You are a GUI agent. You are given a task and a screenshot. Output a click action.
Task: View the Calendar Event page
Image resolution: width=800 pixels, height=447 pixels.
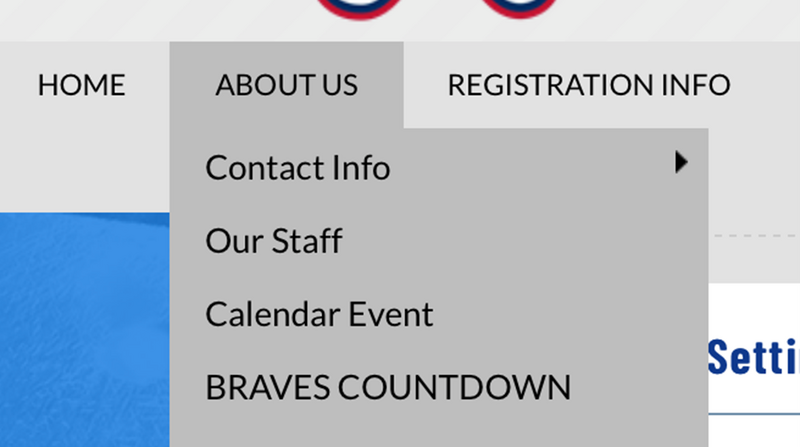click(319, 314)
